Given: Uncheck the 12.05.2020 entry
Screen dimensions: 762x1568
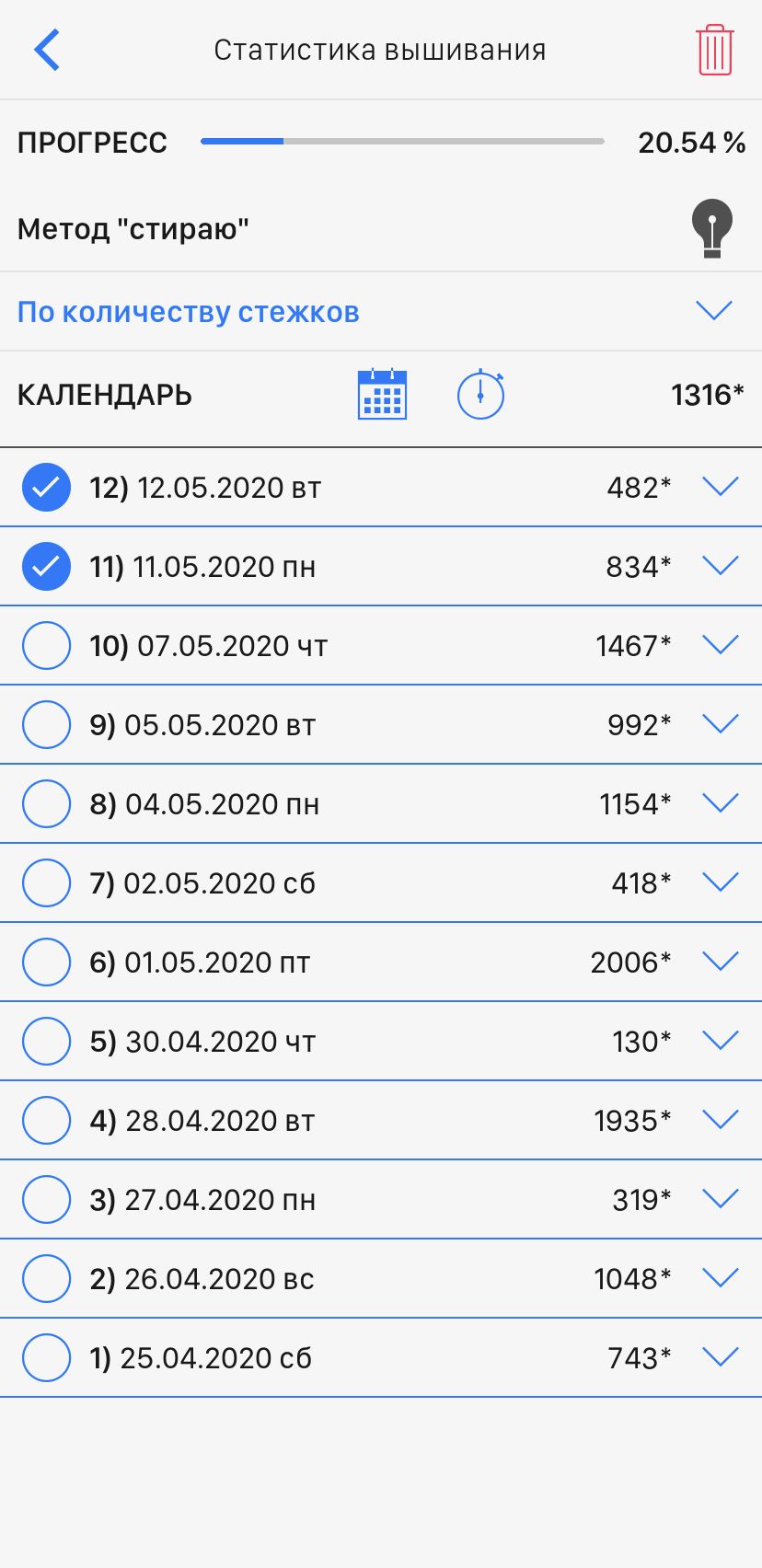Looking at the screenshot, I should [x=46, y=488].
